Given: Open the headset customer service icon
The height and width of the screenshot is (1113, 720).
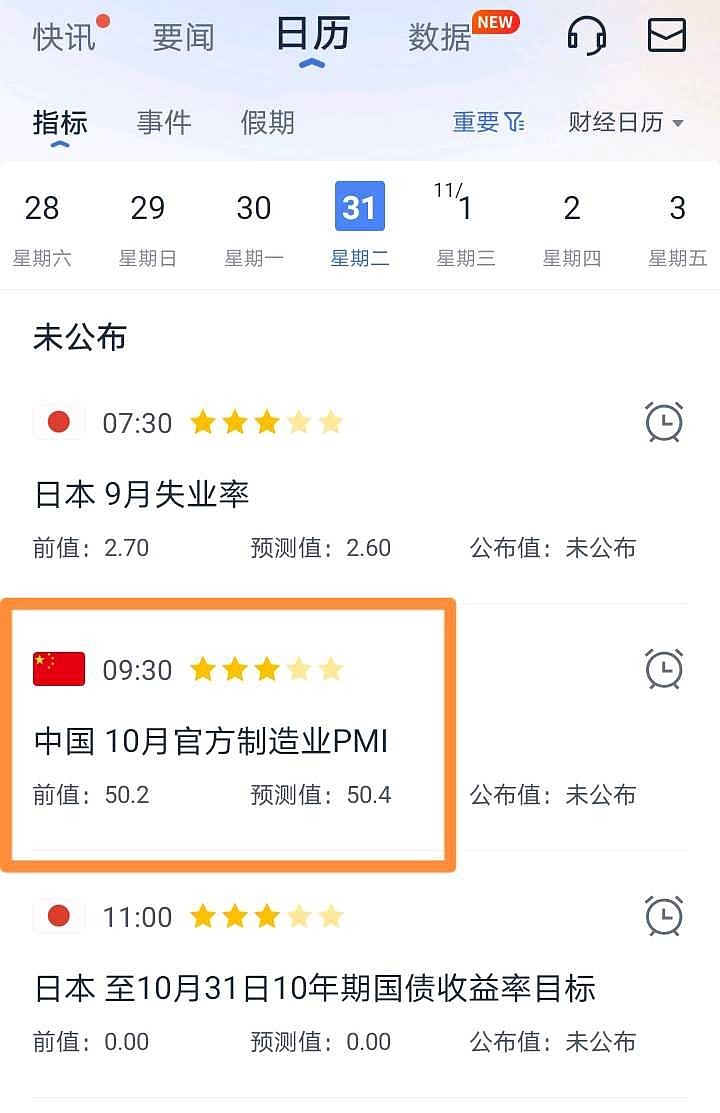Looking at the screenshot, I should [x=587, y=35].
